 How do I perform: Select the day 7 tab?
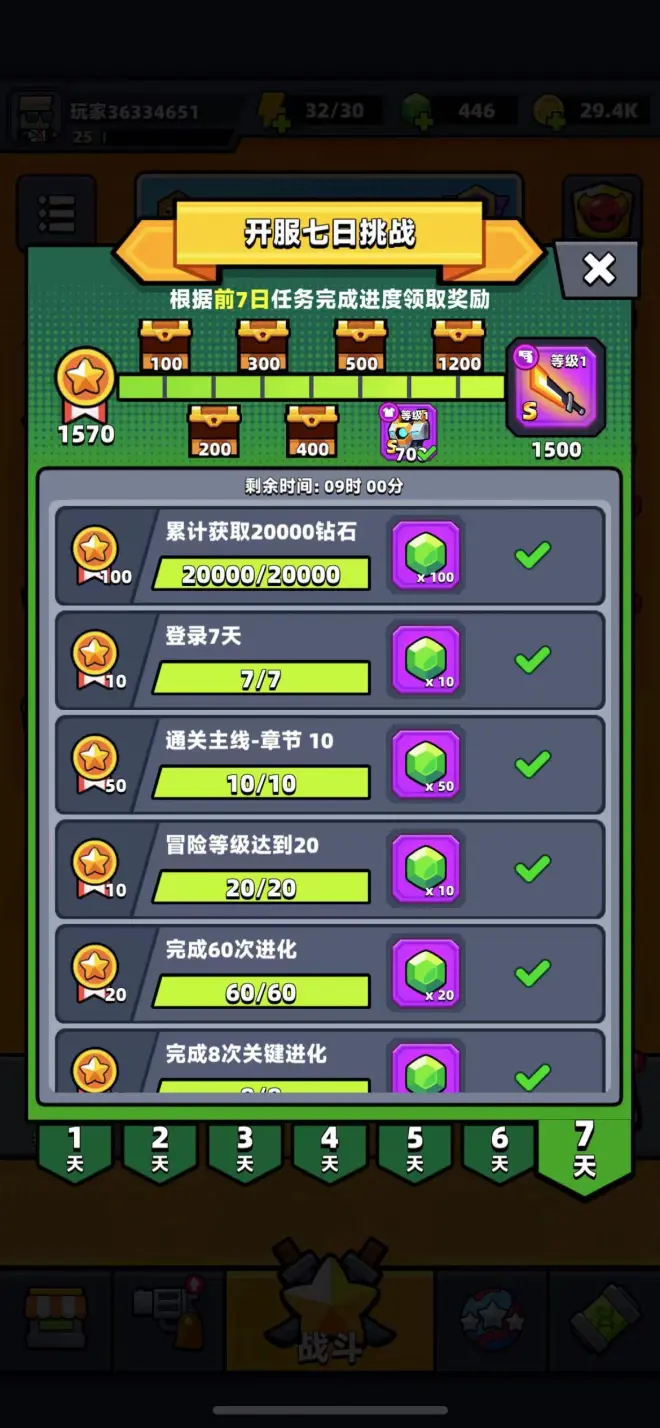pos(585,1150)
